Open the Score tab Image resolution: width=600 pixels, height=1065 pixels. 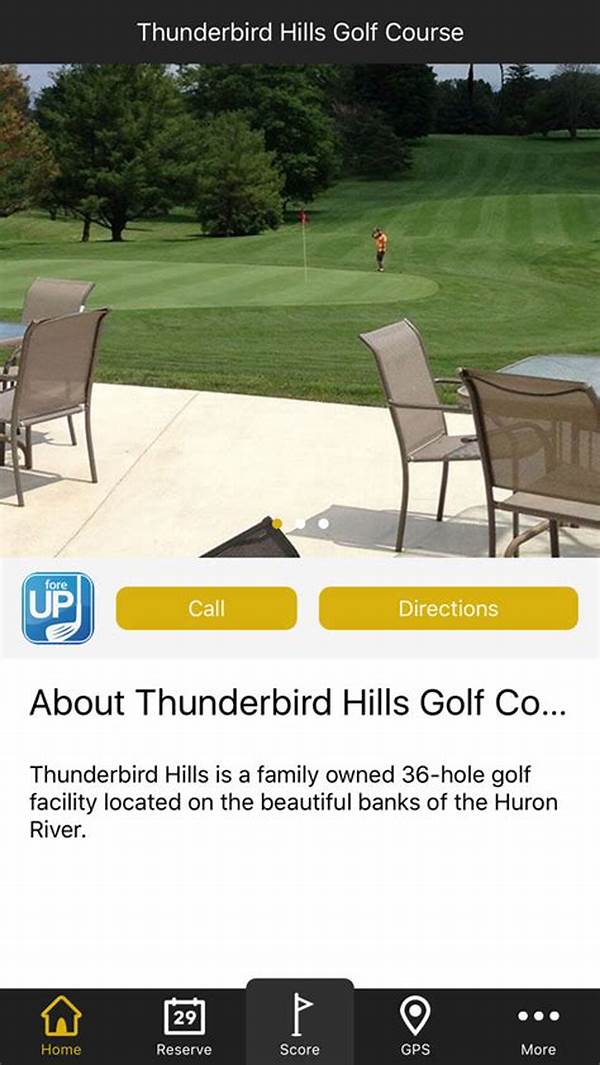pyautogui.click(x=300, y=1022)
